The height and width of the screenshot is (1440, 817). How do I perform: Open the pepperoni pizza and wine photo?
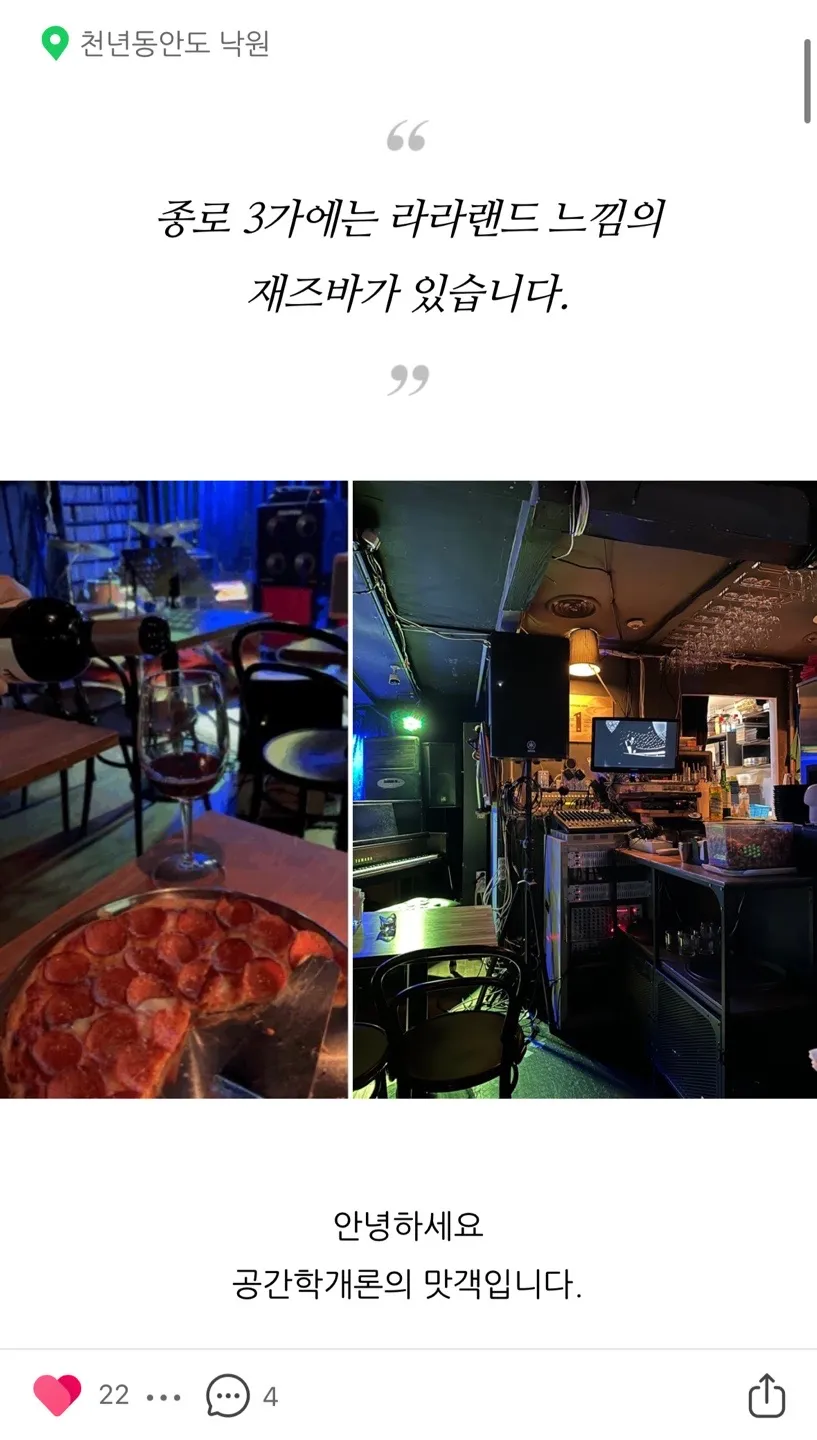(173, 789)
